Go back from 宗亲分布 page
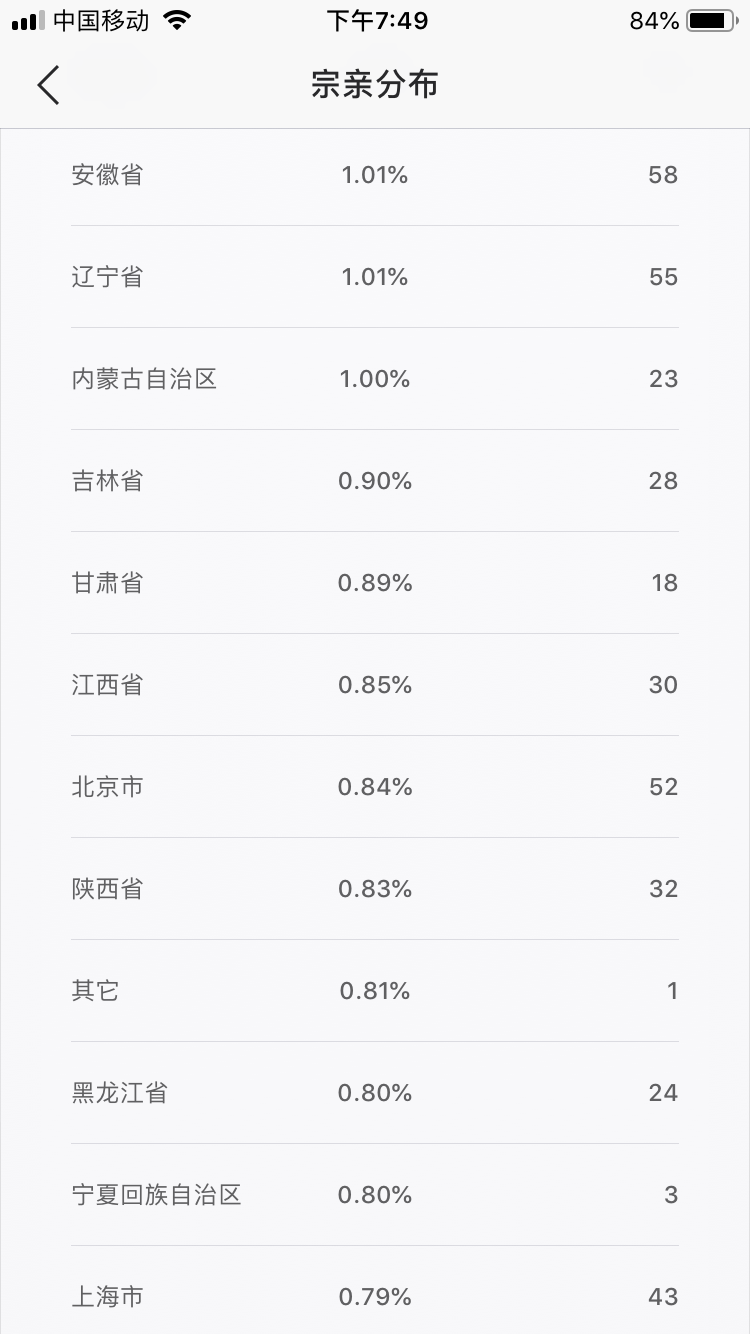The width and height of the screenshot is (750, 1334). 48,85
